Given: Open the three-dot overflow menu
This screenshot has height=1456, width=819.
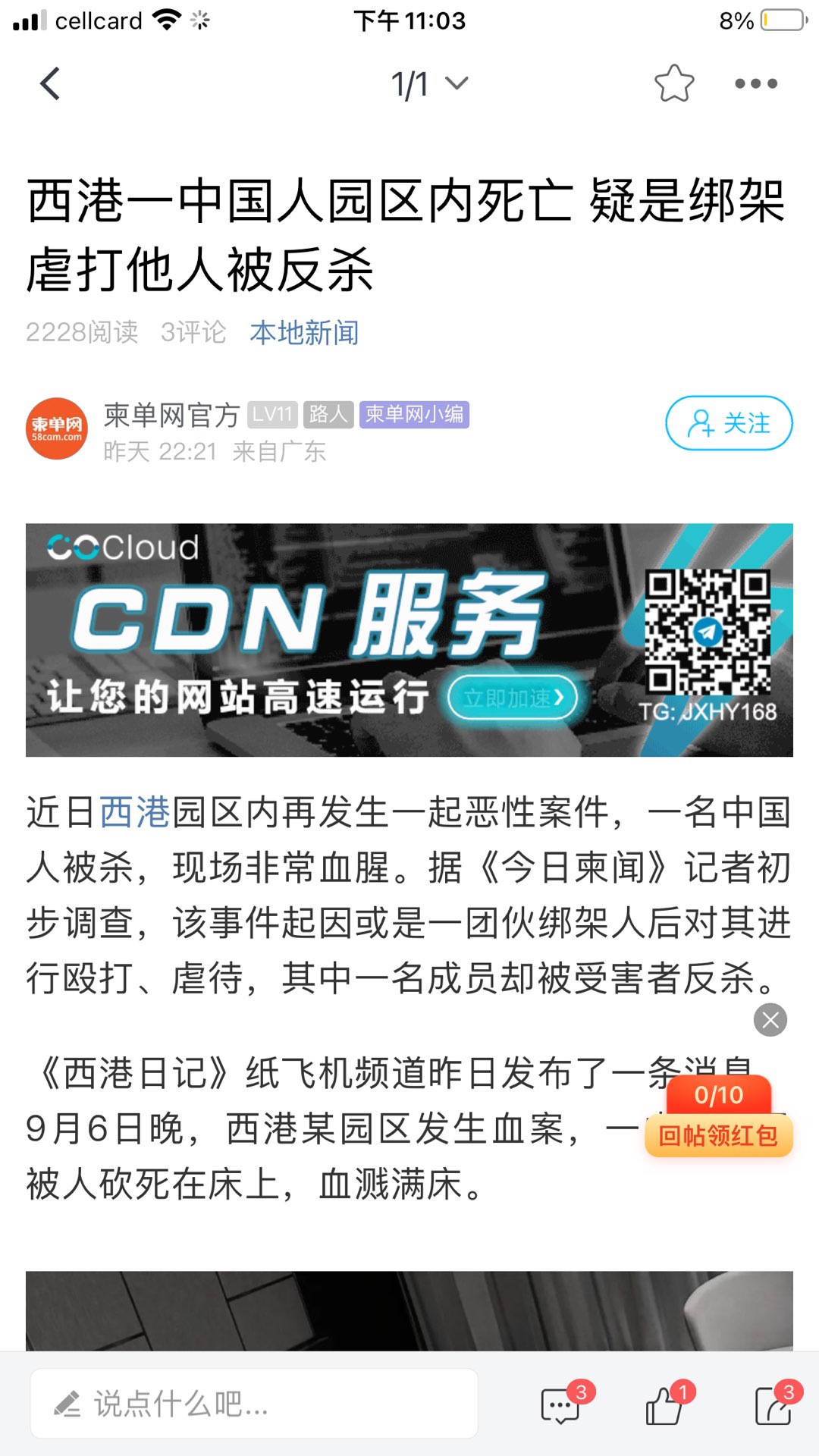Looking at the screenshot, I should 756,83.
